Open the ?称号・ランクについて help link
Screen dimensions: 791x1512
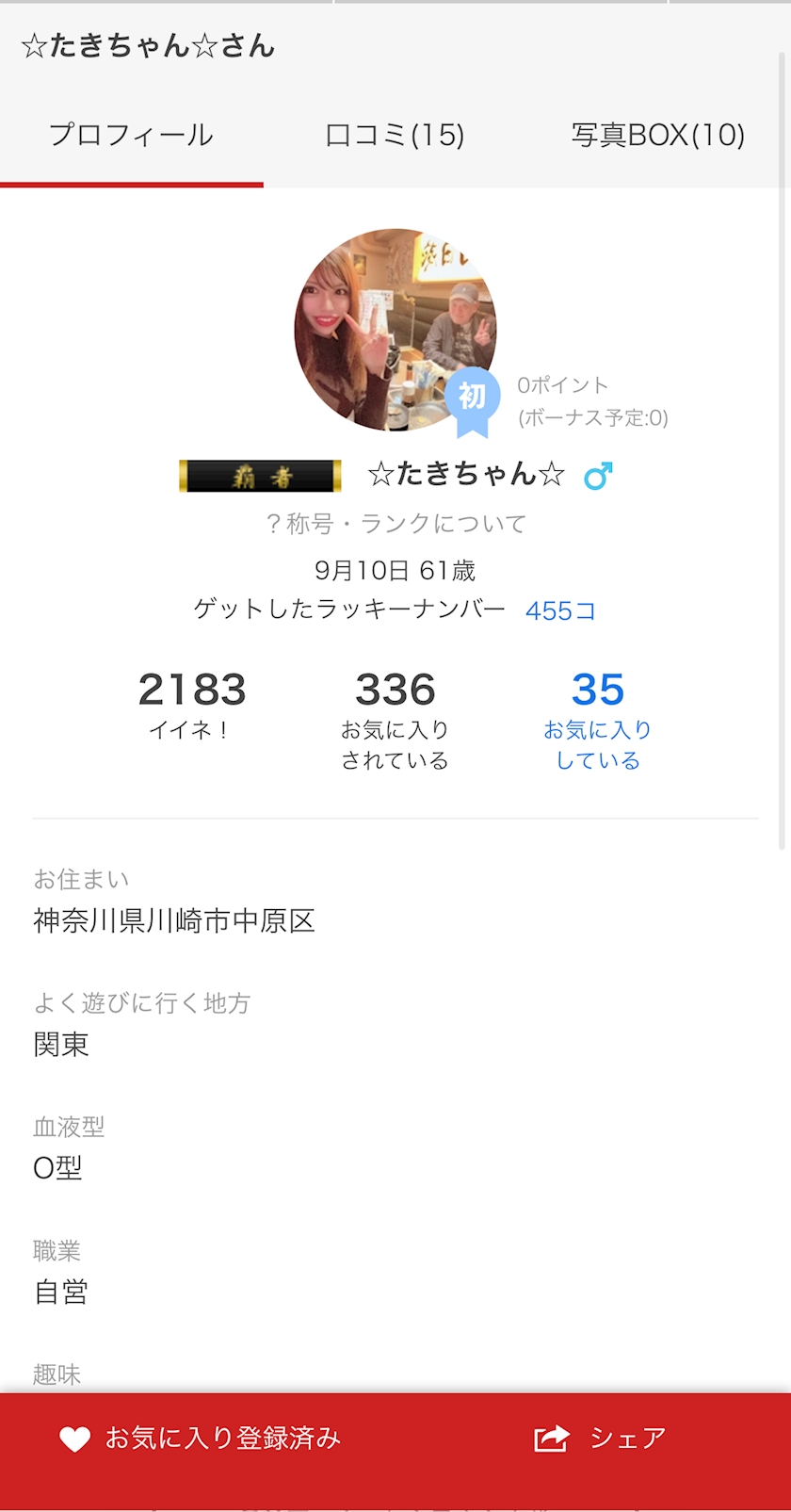pos(395,524)
